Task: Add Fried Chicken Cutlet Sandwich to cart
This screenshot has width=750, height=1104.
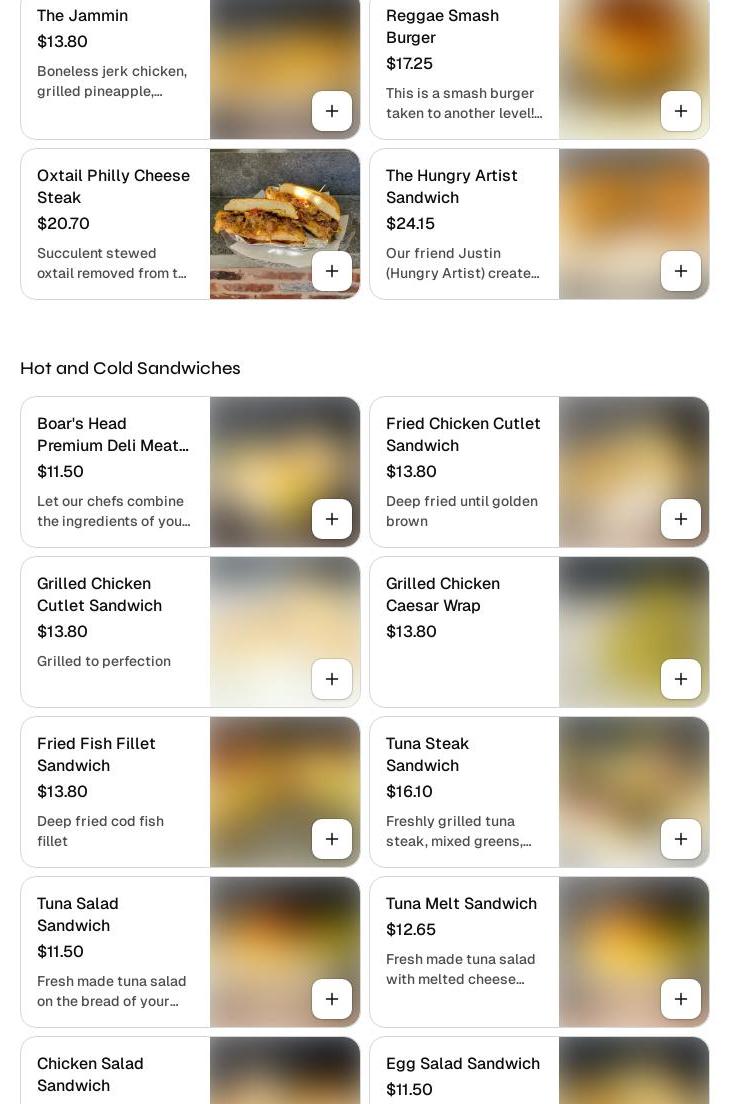Action: pyautogui.click(x=681, y=519)
